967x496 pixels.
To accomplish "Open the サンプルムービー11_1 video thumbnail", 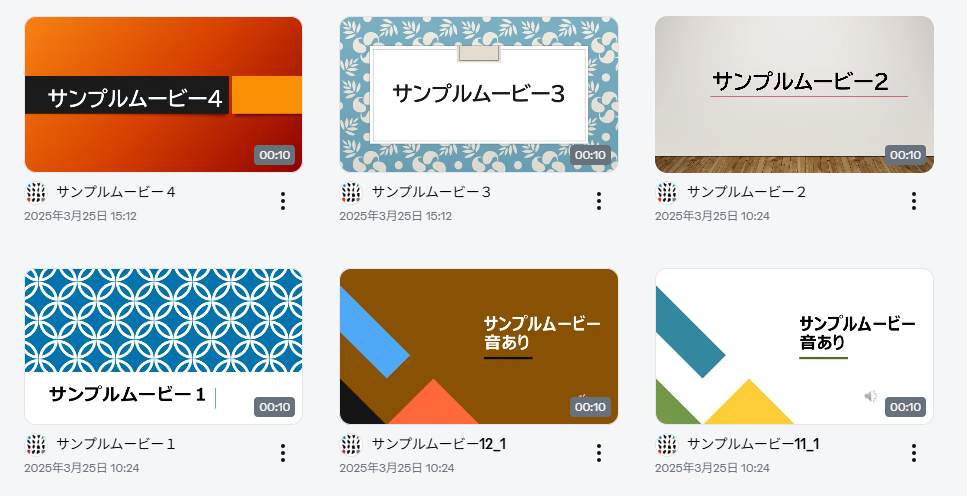I will coord(794,346).
